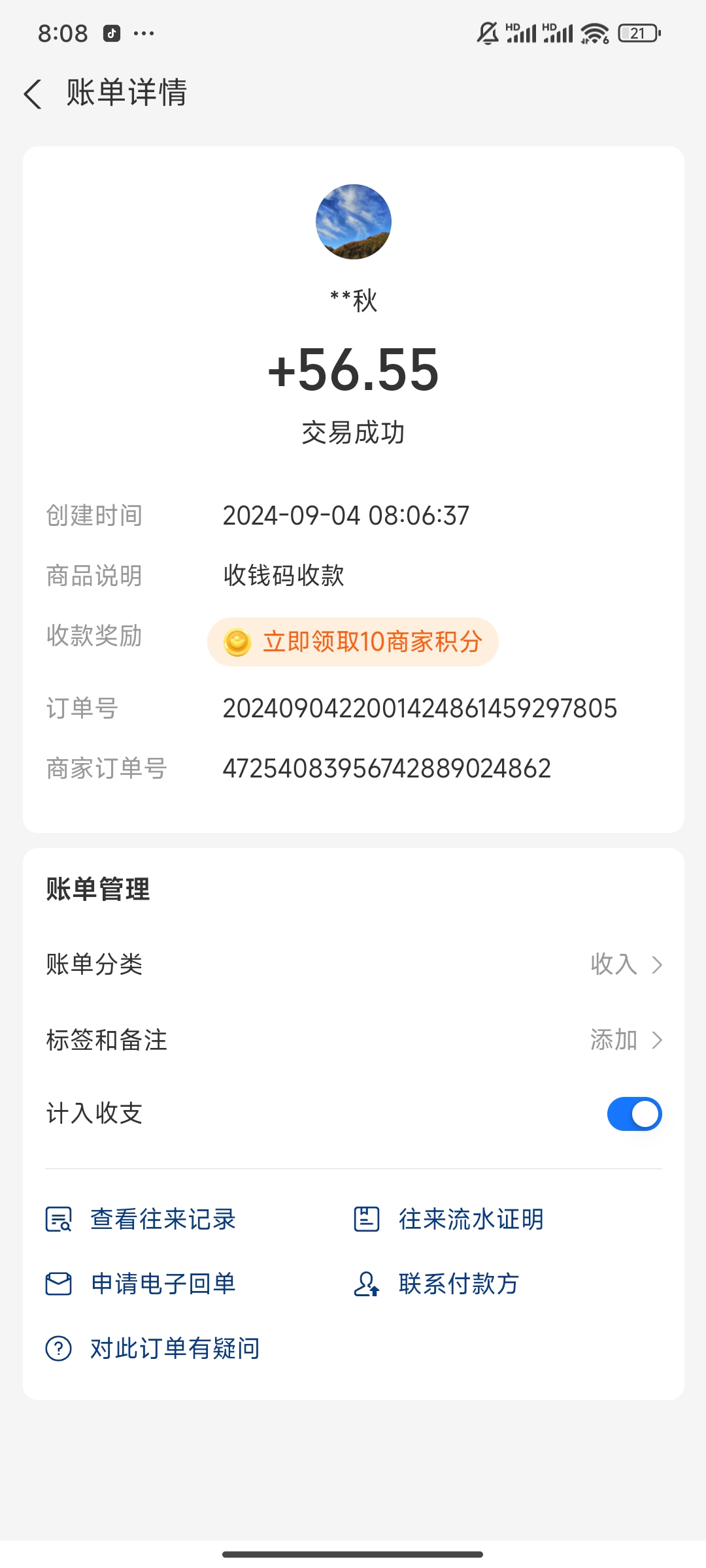Click the back arrow at top left
The width and height of the screenshot is (706, 1568).
(31, 93)
